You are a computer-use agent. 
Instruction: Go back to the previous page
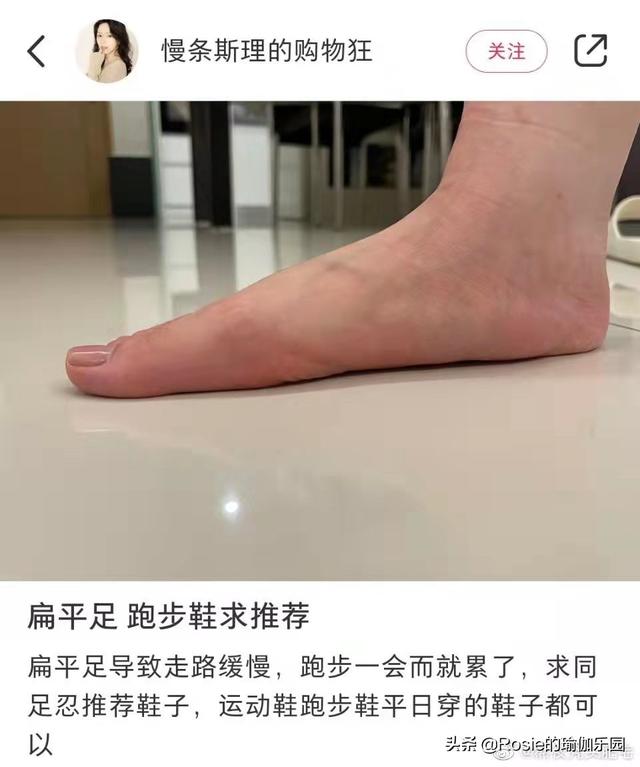pos(37,51)
